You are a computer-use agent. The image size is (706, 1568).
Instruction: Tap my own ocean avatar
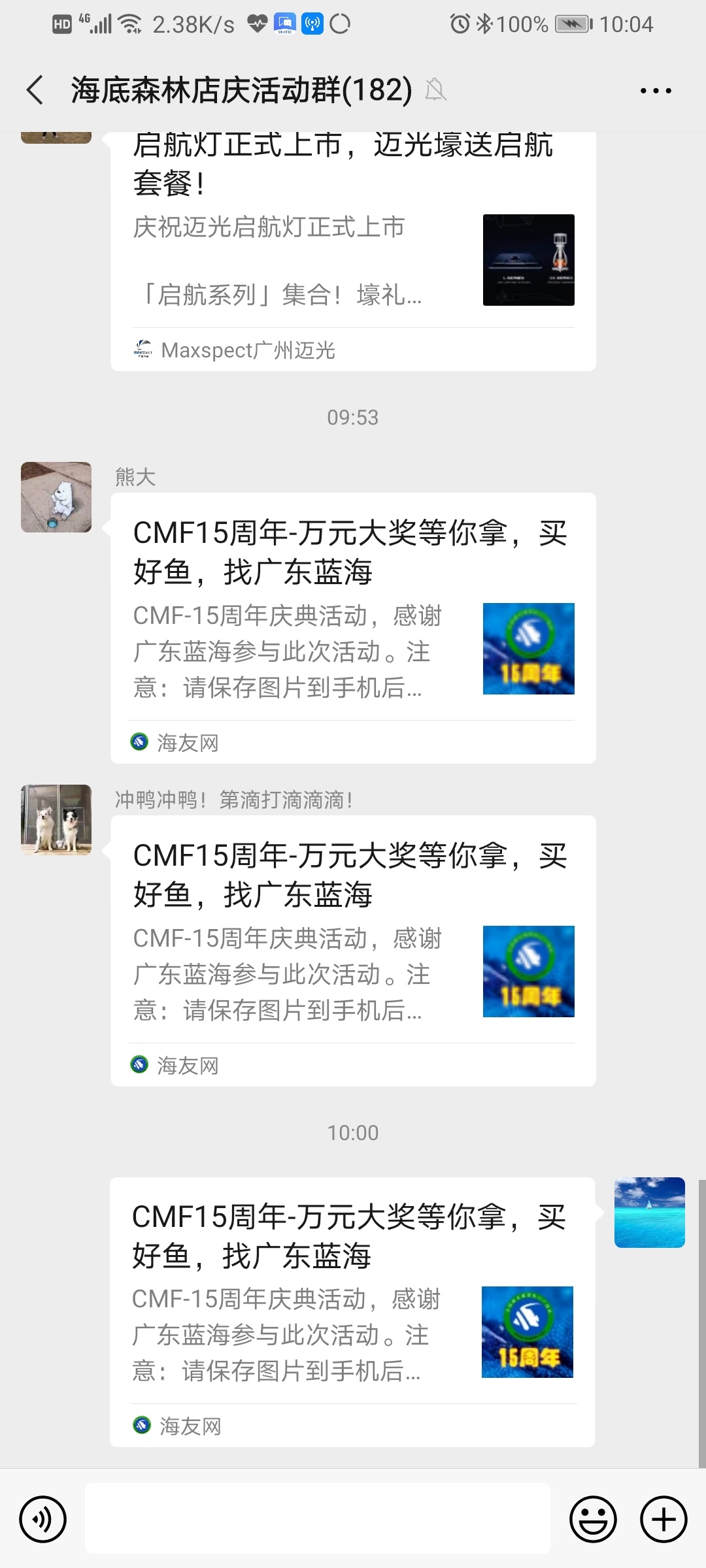pyautogui.click(x=649, y=1213)
